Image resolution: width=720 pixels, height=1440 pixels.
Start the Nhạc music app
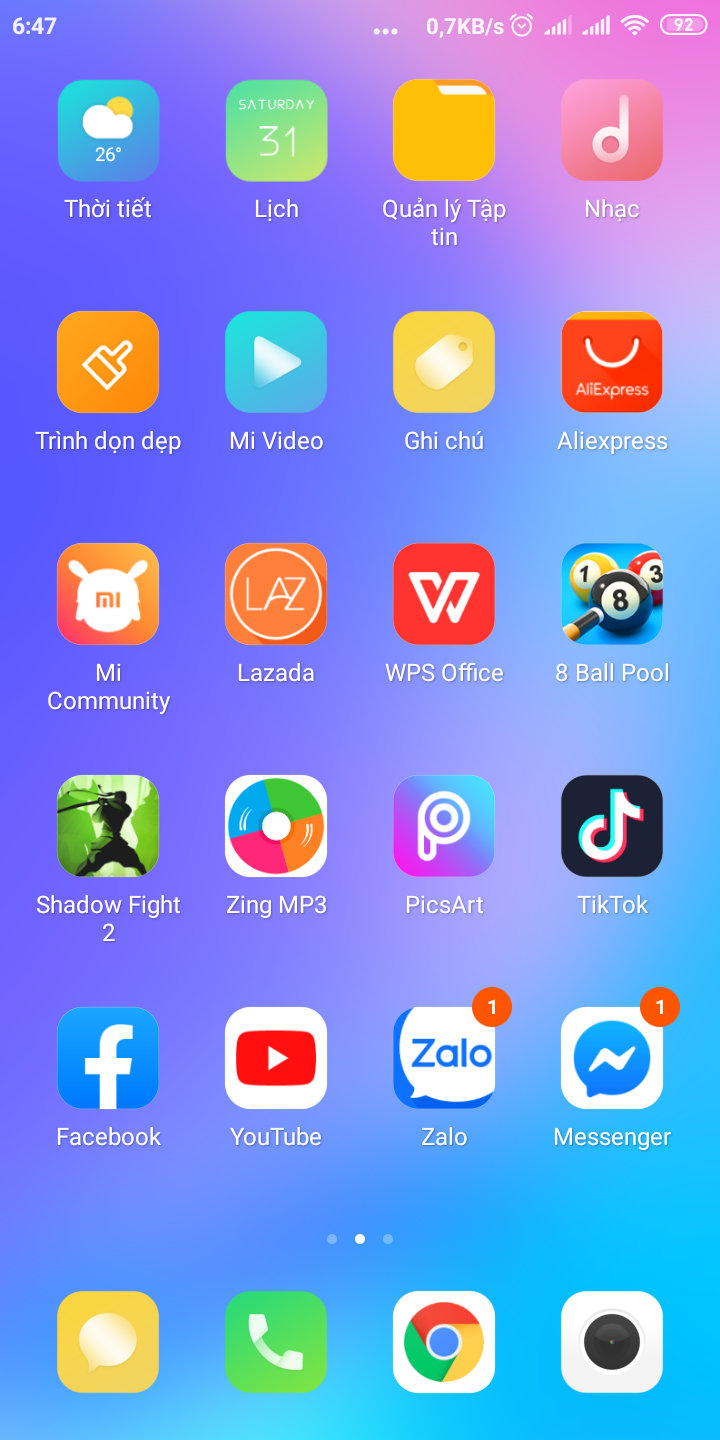(612, 131)
